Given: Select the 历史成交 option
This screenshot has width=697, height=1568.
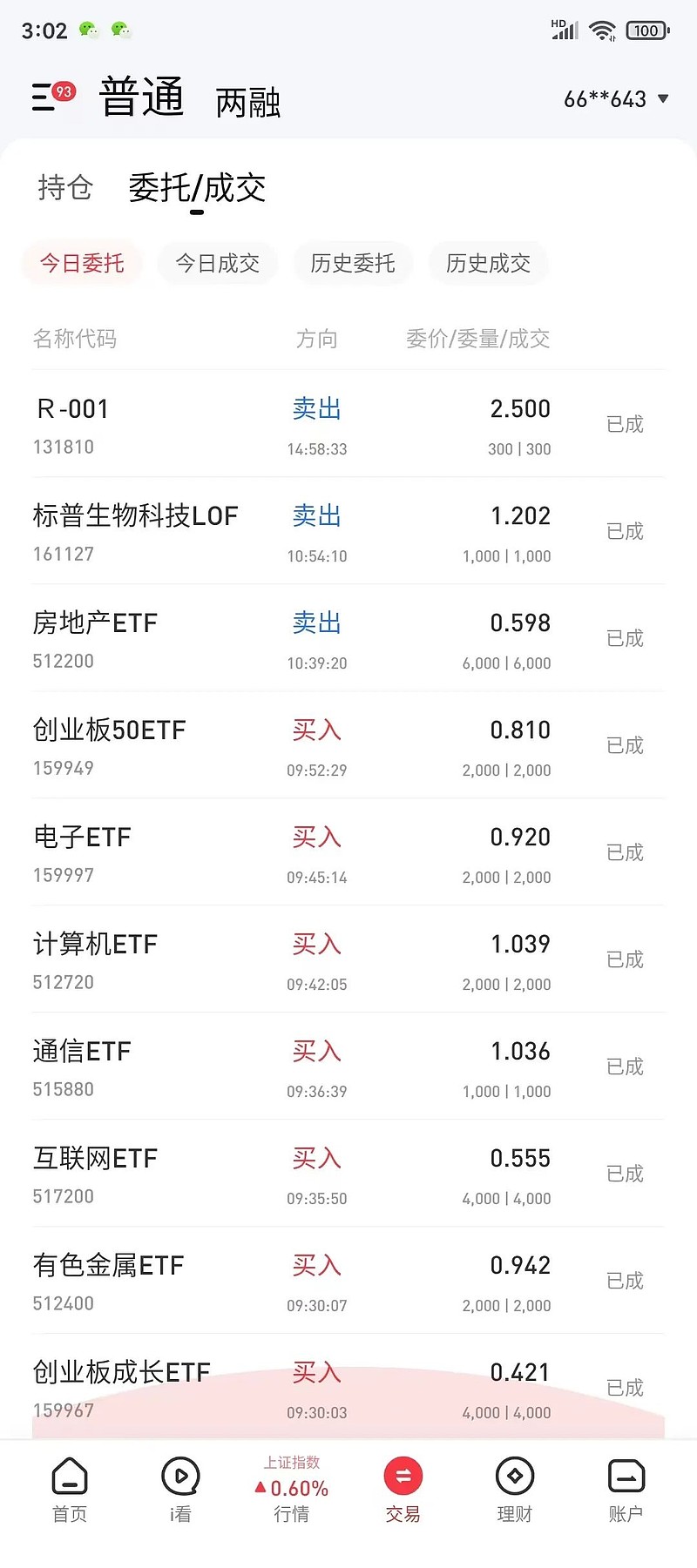Looking at the screenshot, I should pyautogui.click(x=489, y=264).
